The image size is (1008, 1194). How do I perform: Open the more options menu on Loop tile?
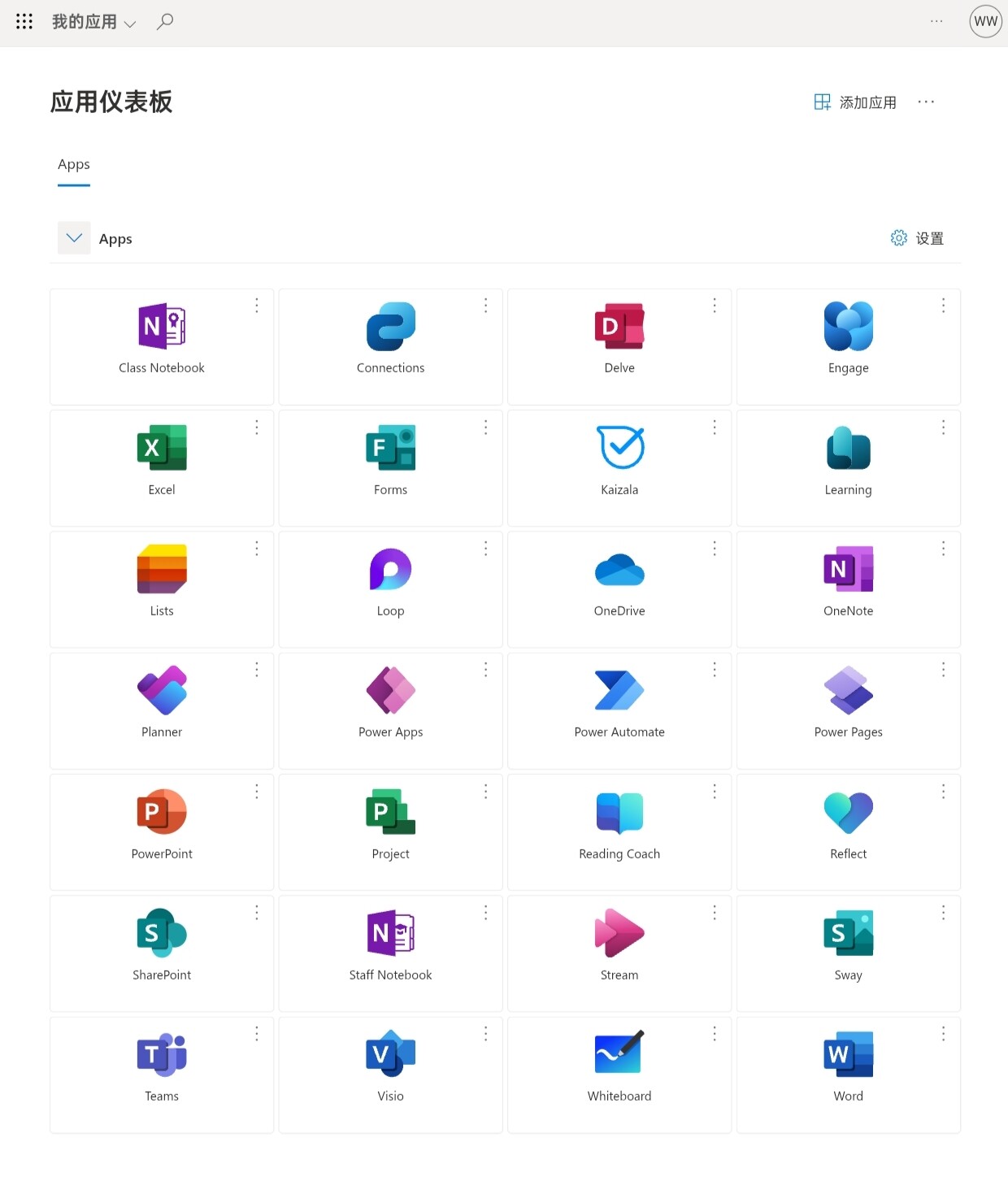click(x=485, y=548)
